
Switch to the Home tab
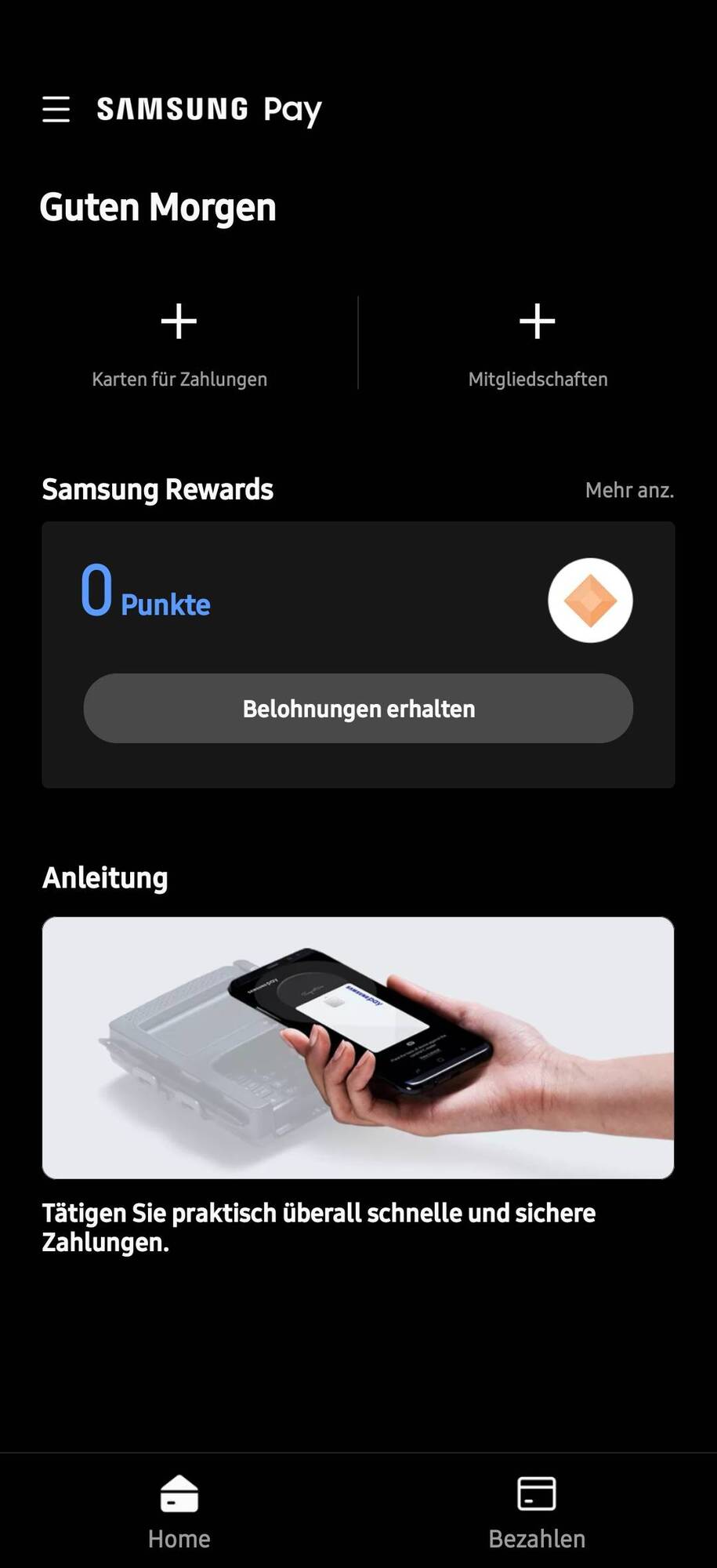coord(179,1511)
